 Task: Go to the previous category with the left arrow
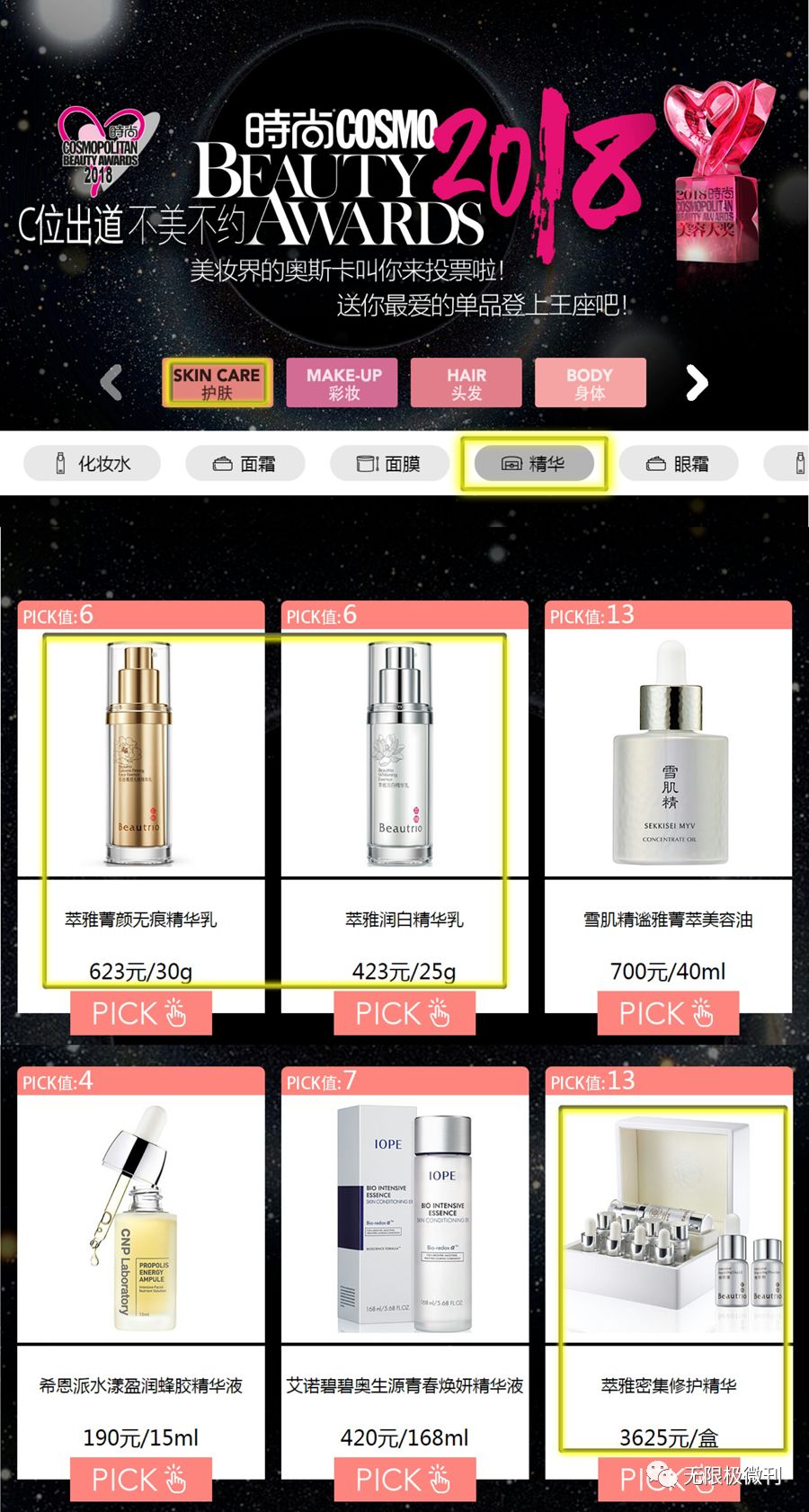click(111, 382)
